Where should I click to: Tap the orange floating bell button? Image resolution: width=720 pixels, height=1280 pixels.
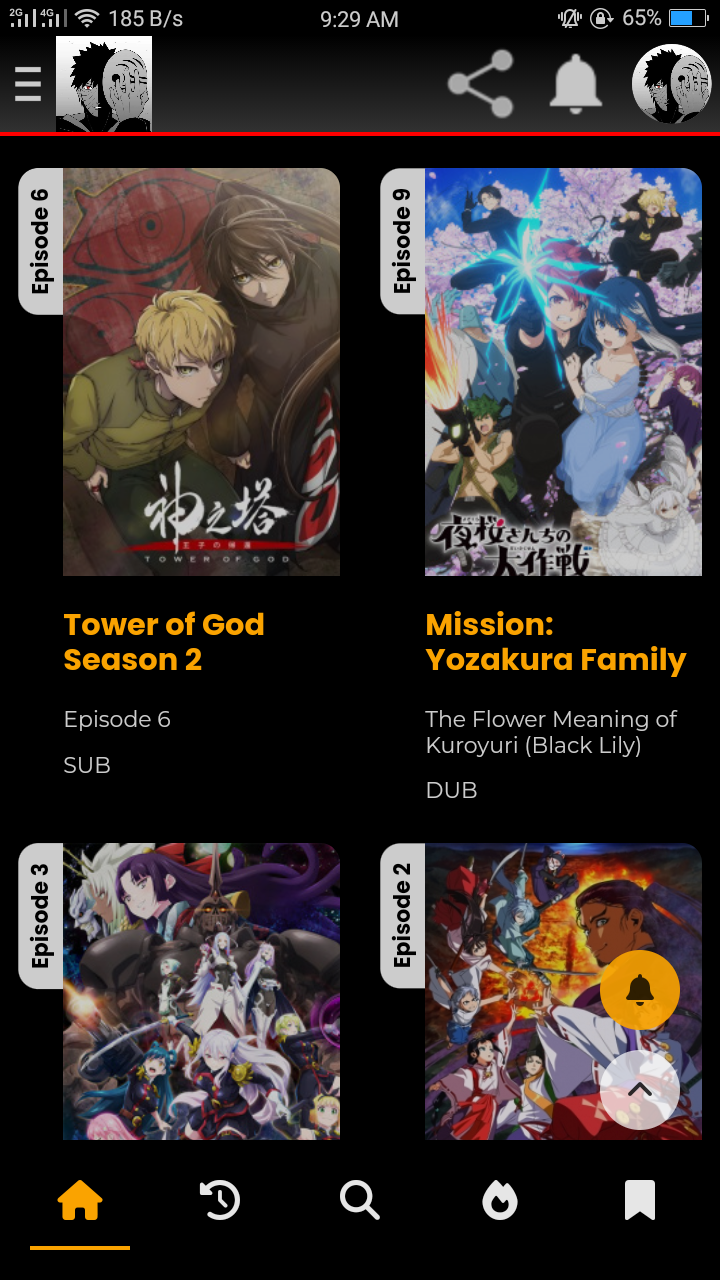click(x=640, y=990)
